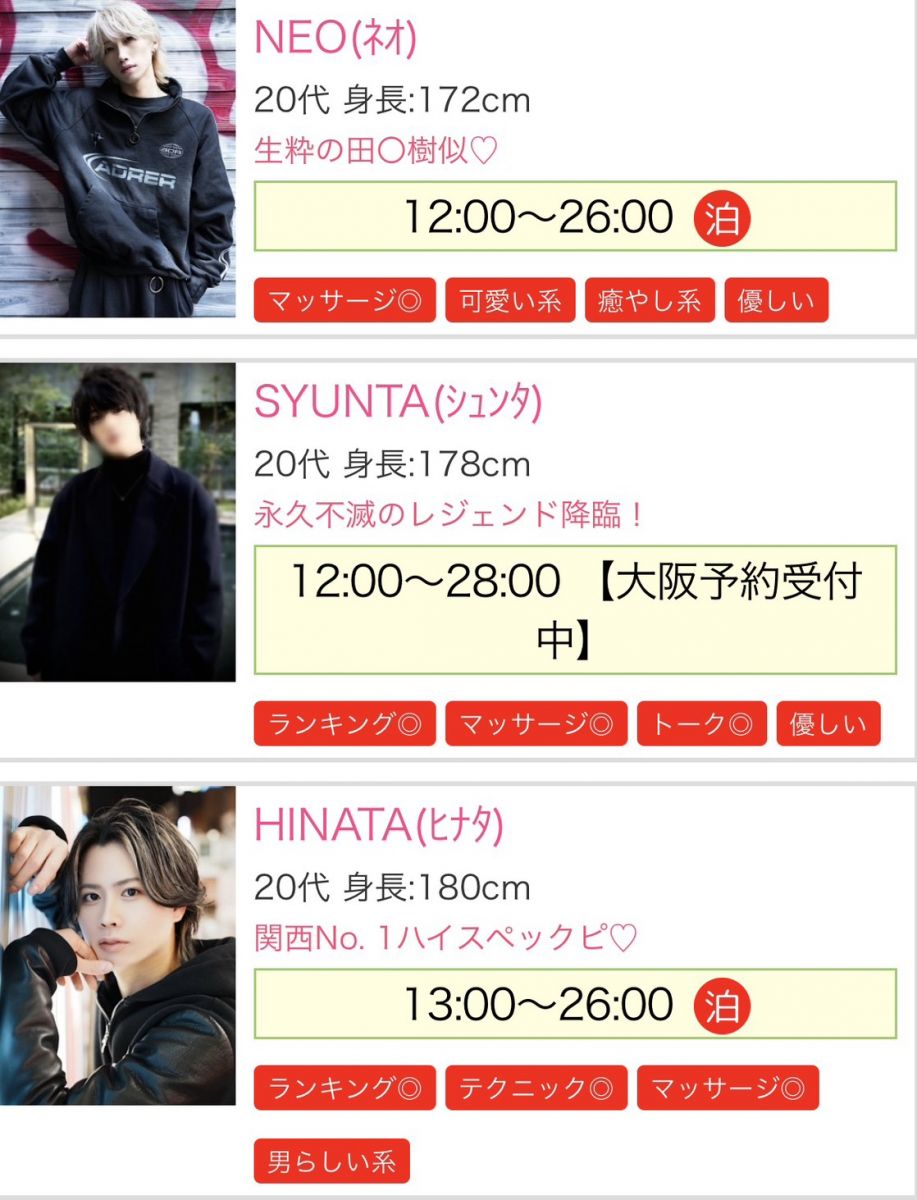The image size is (917, 1200).
Task: Open the HINATA(ヒナタ) name link
Action: [x=379, y=825]
